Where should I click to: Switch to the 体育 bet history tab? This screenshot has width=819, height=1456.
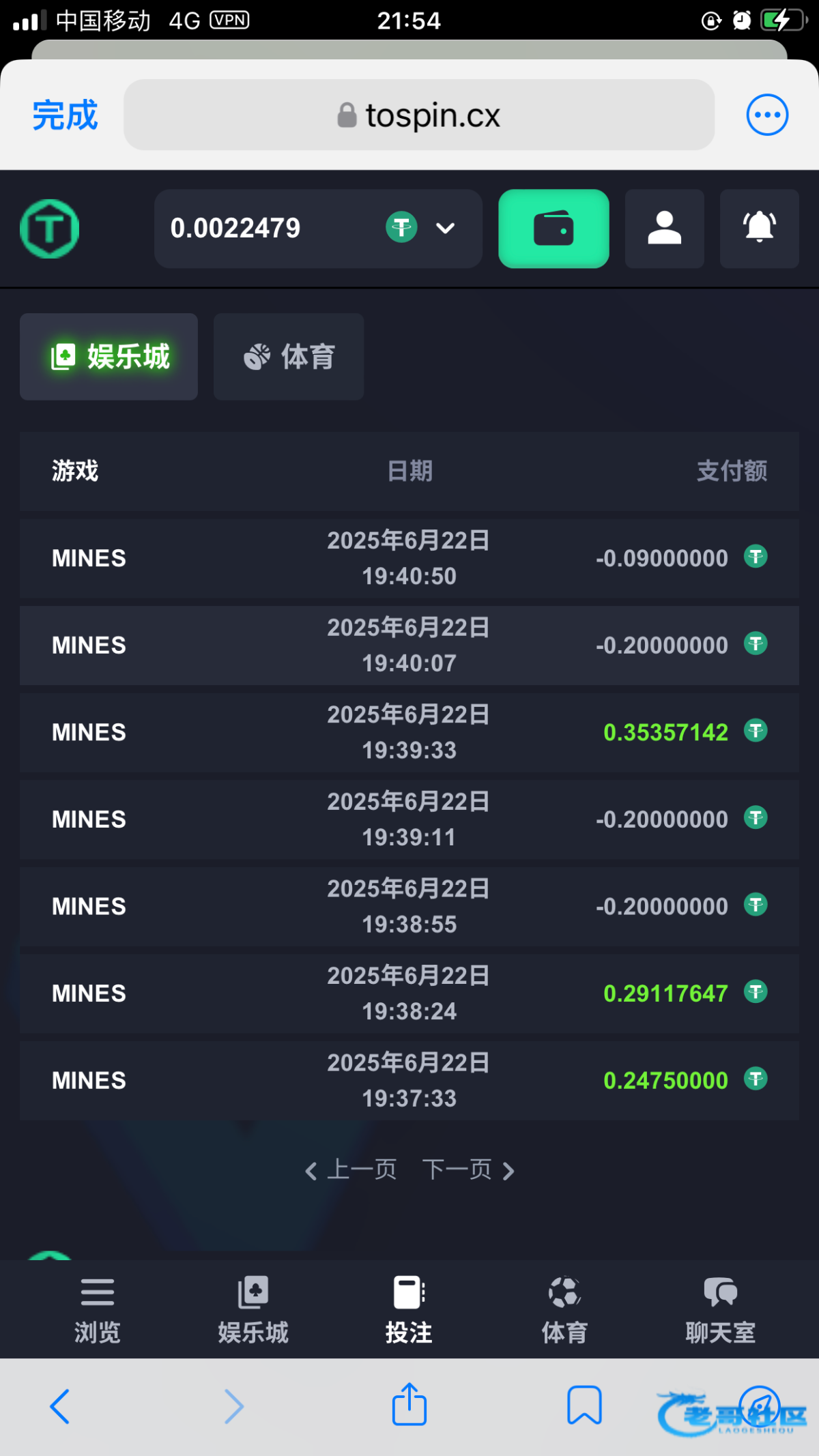pyautogui.click(x=289, y=357)
